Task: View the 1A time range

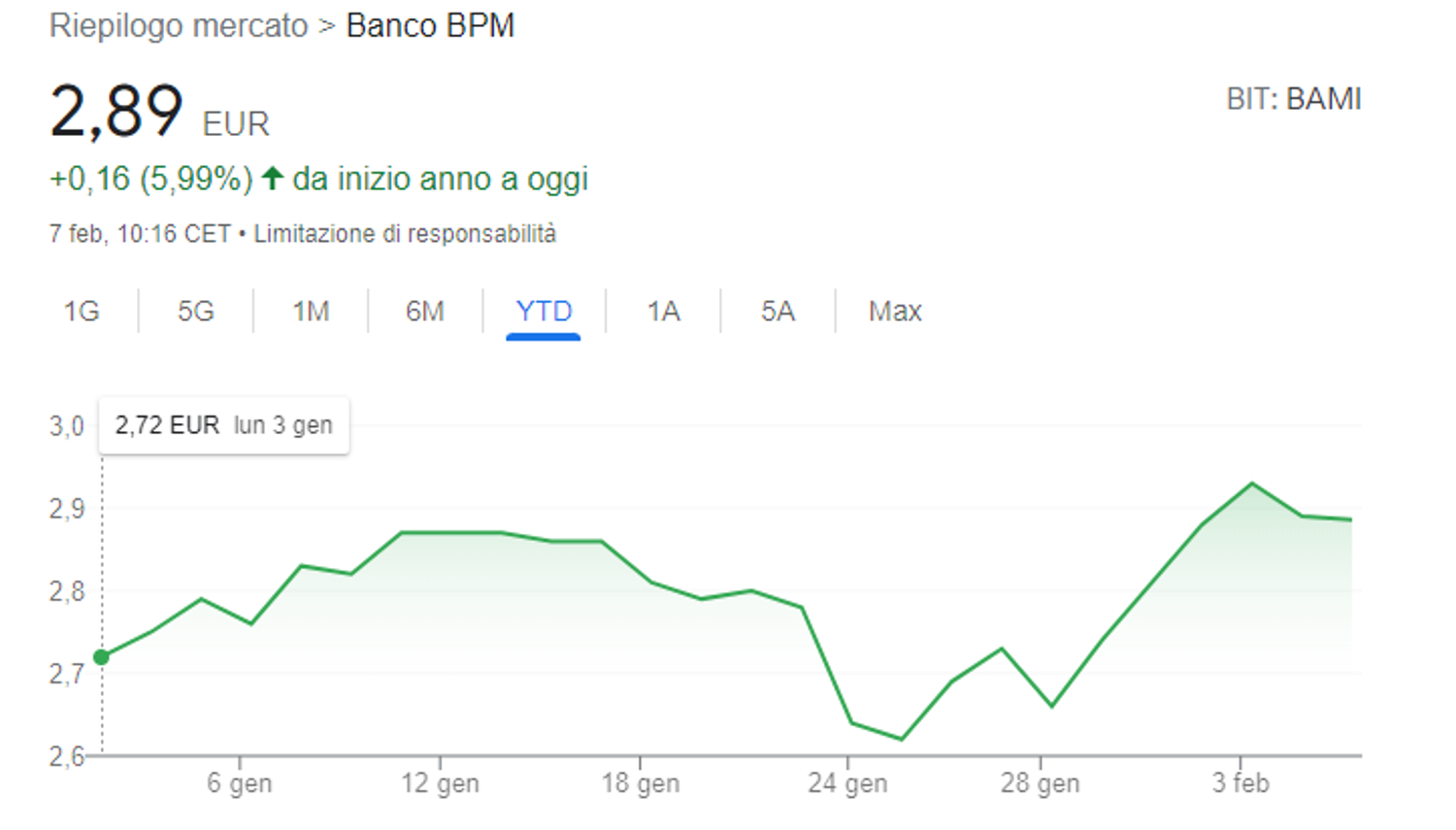Action: [x=663, y=312]
